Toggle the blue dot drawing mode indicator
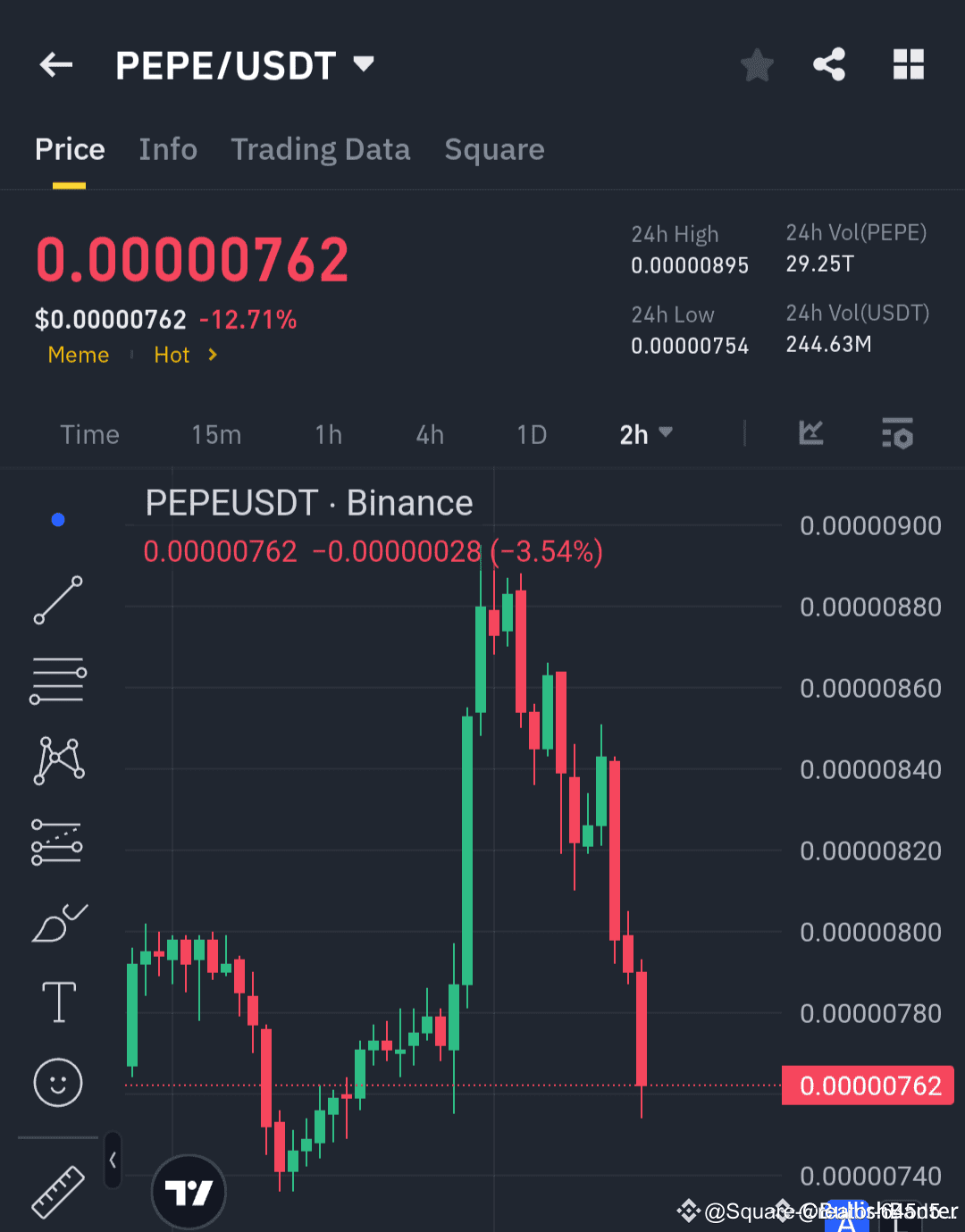 pos(57,519)
